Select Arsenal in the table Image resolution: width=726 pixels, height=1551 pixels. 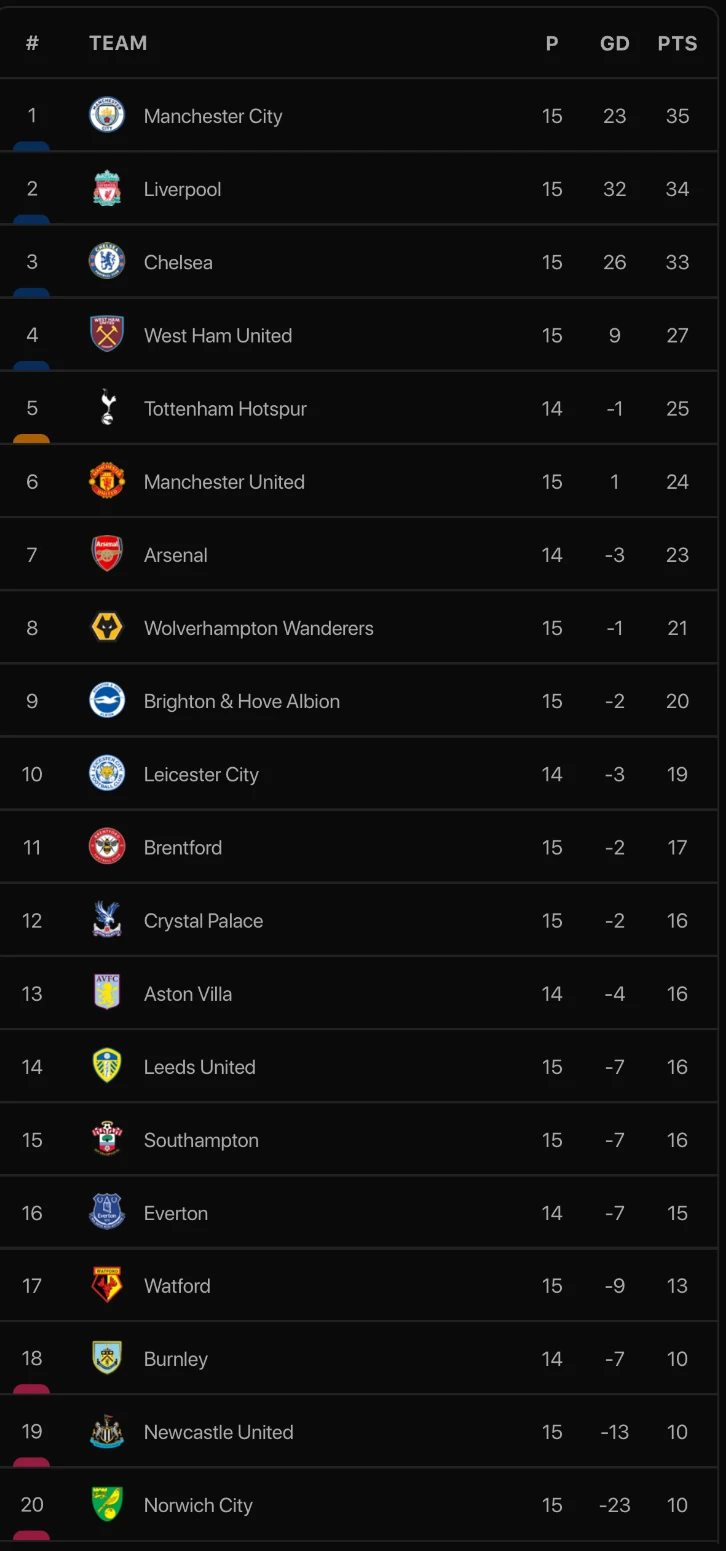click(176, 554)
